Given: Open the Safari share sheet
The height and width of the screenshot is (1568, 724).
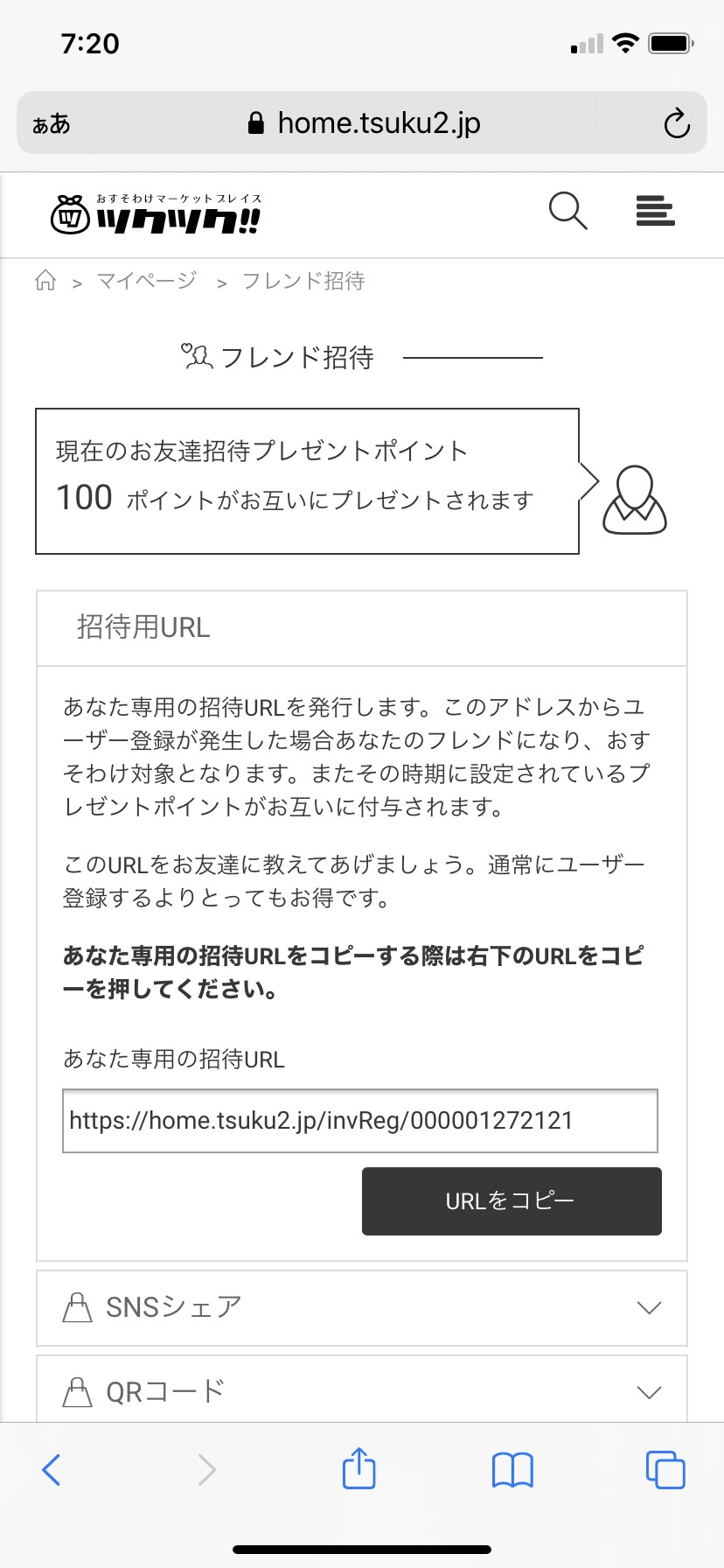Looking at the screenshot, I should click(x=359, y=1467).
